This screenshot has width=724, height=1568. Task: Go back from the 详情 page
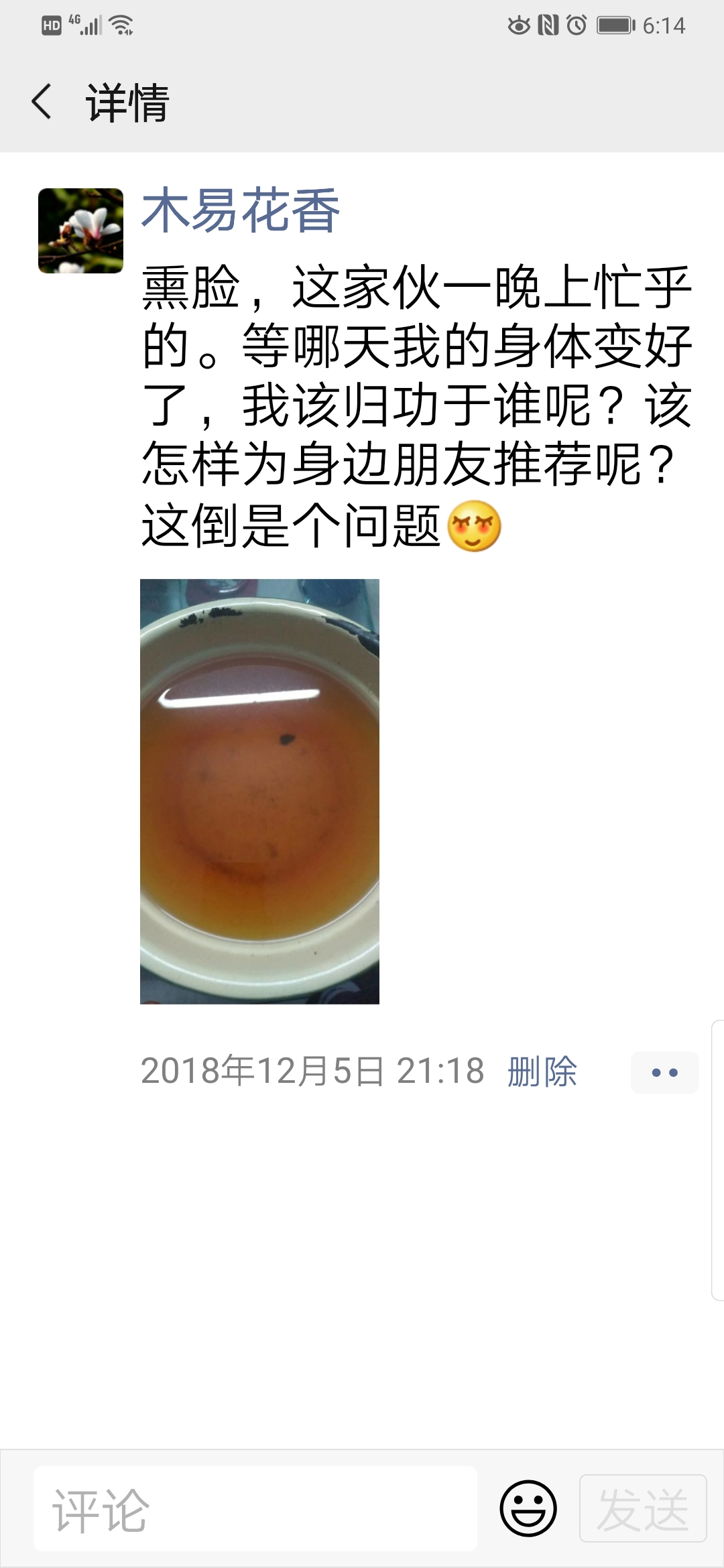42,102
